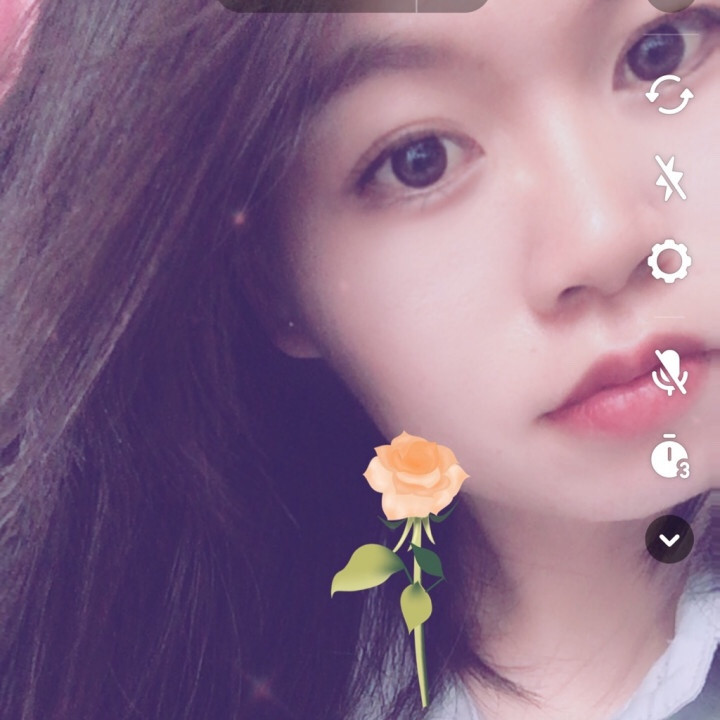This screenshot has height=720, width=720.
Task: Open camera settings gear
Action: [669, 263]
